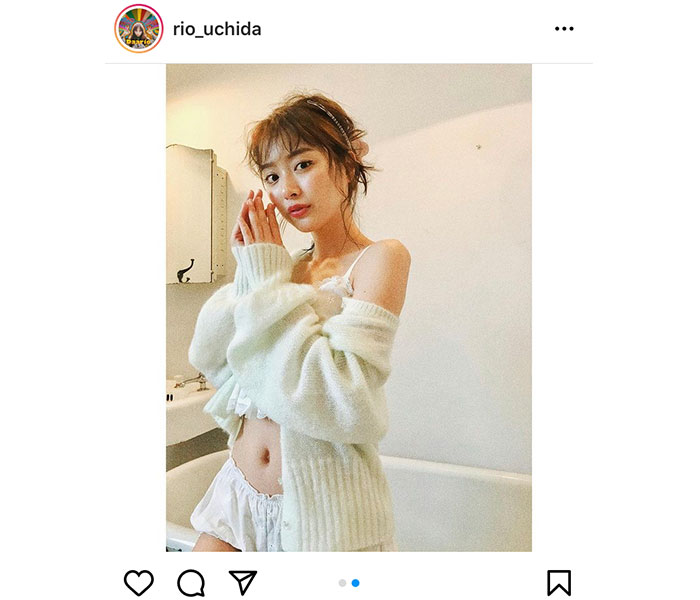
Task: Open rio_uchida's profile picture
Action: tap(139, 29)
